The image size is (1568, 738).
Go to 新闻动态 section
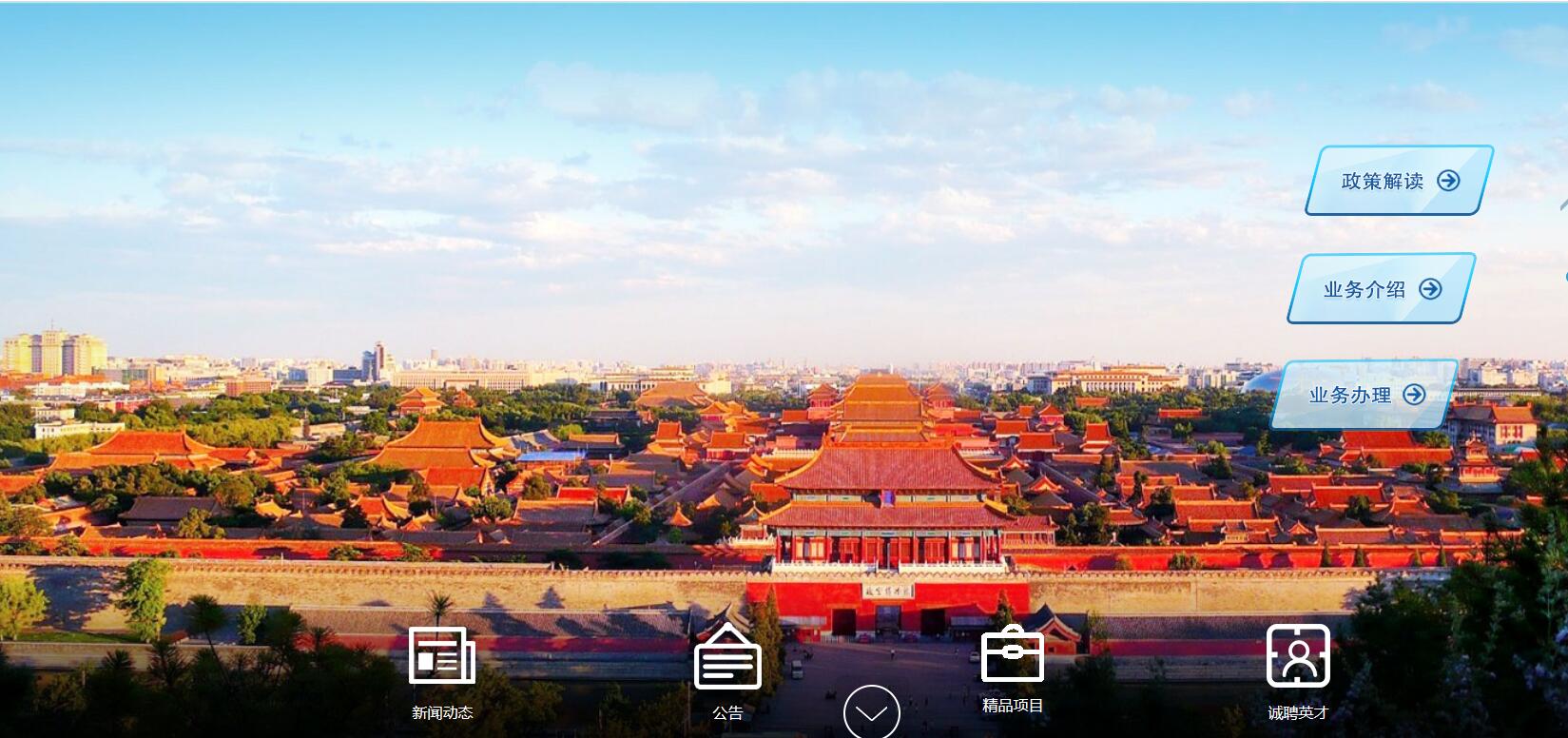(x=442, y=669)
